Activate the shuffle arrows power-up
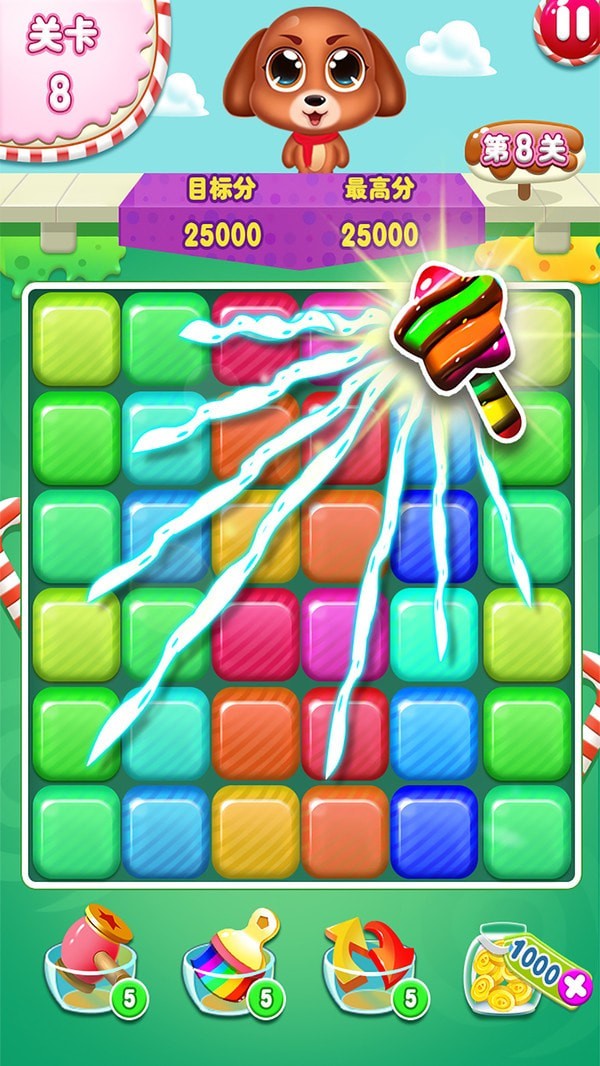Screen dimensions: 600x1066 [x=368, y=962]
